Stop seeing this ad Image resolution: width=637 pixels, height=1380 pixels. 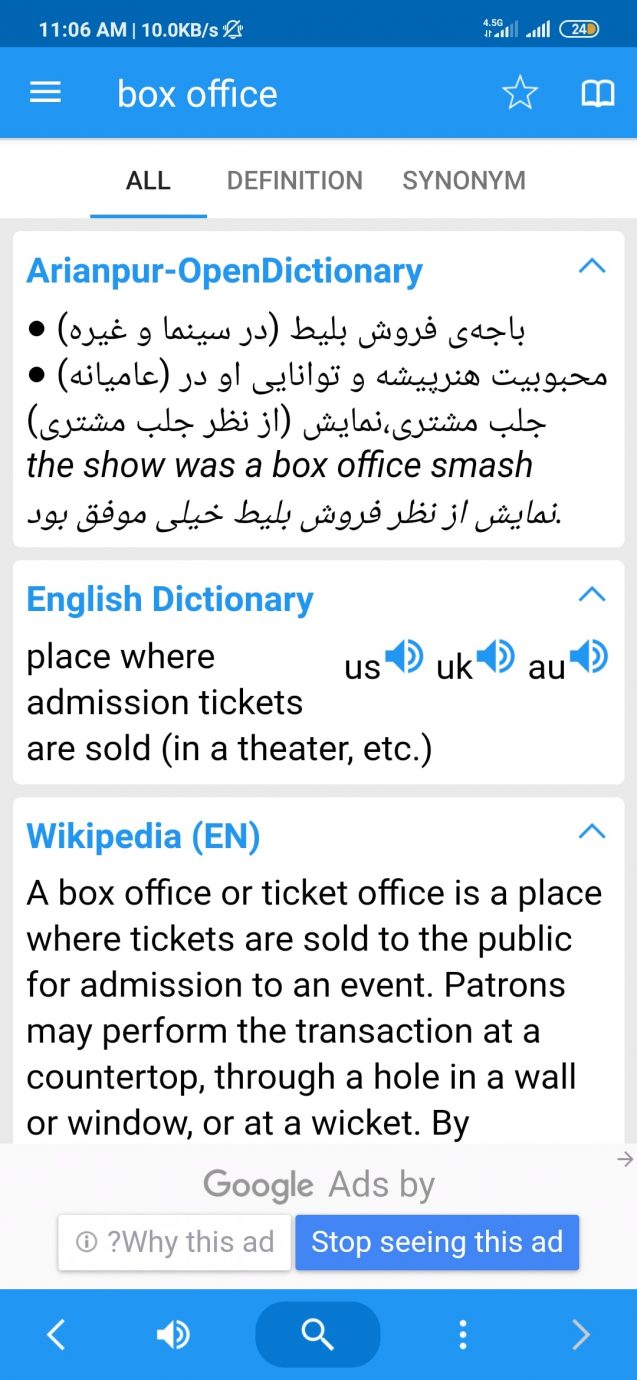[x=437, y=1242]
